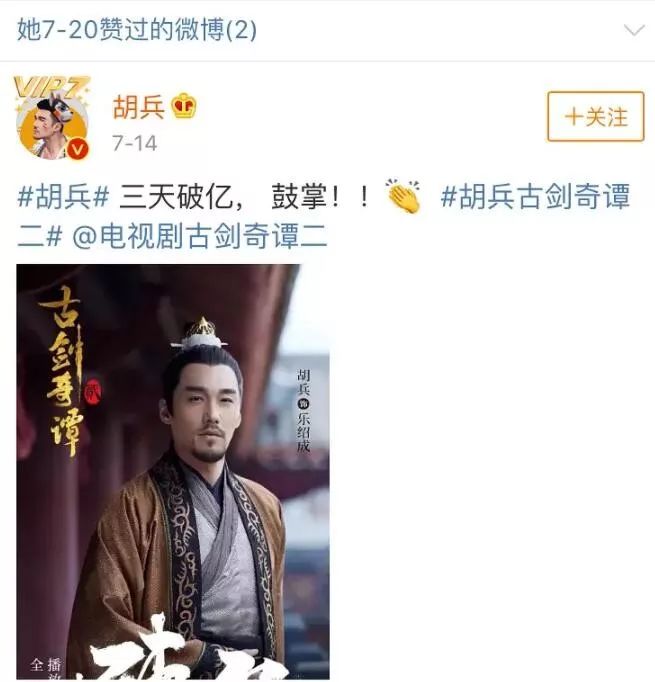Collapse the liked Weibo posts section
Screen dimensions: 655x682
[633, 30]
